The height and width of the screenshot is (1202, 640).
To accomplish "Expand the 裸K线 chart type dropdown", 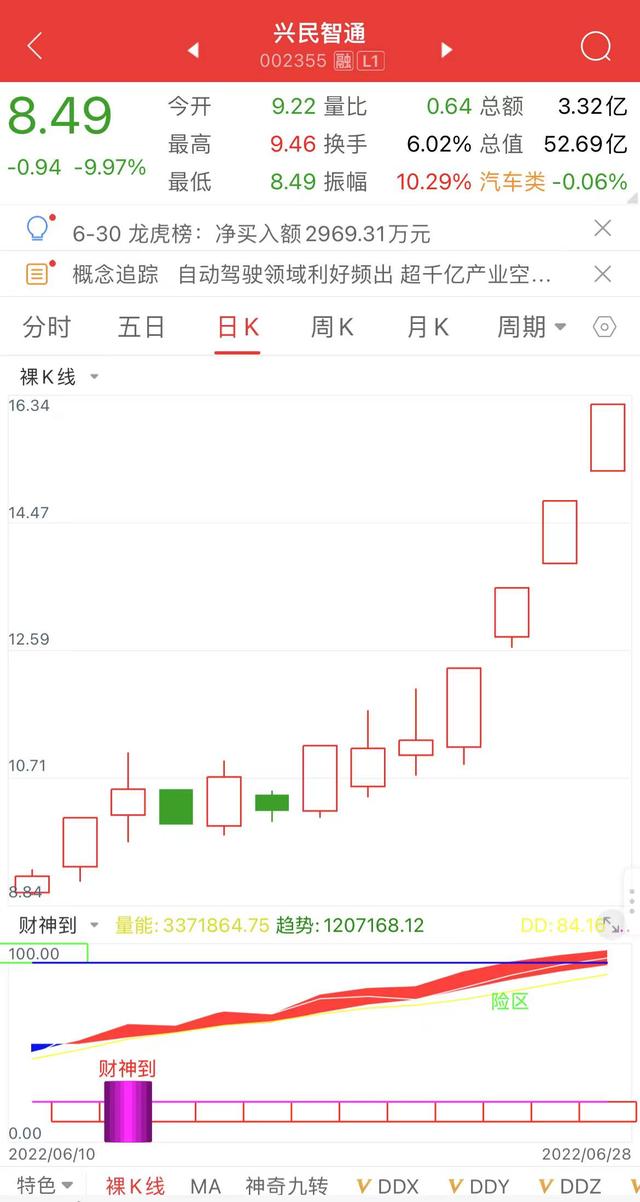I will (x=60, y=377).
